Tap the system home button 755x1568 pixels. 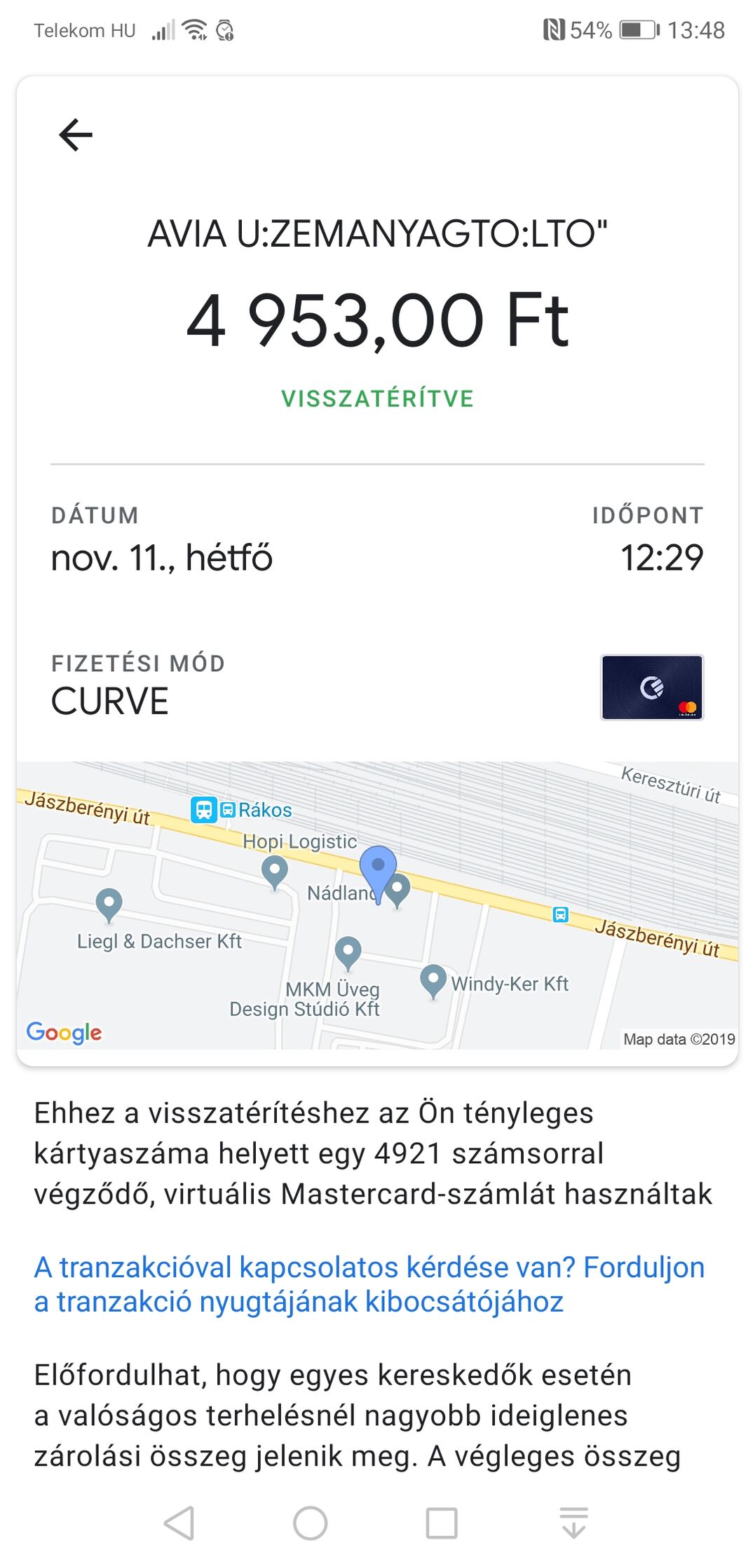click(x=310, y=1523)
